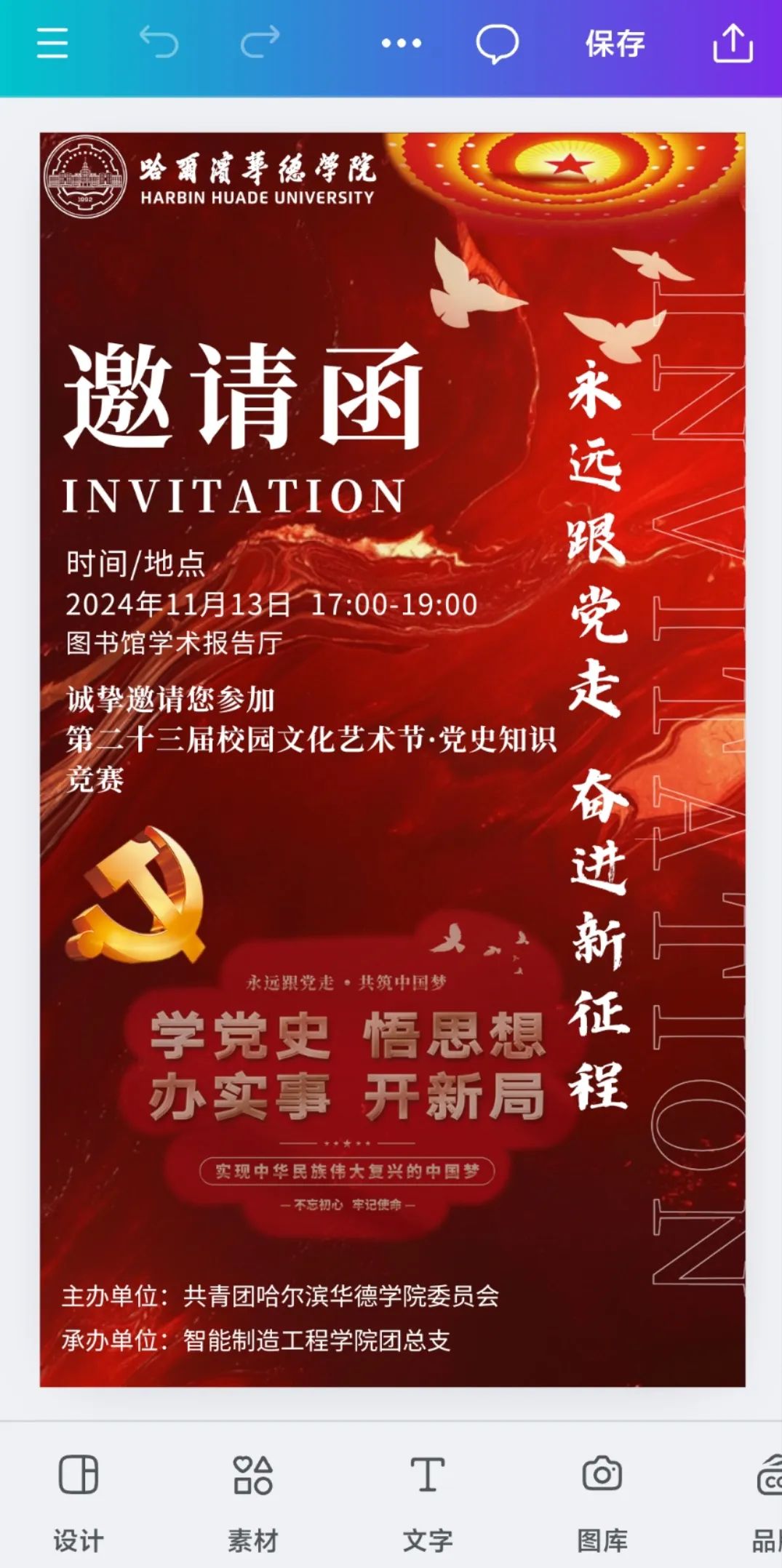Tap the 保存 save button
The width and height of the screenshot is (782, 1568).
(615, 44)
